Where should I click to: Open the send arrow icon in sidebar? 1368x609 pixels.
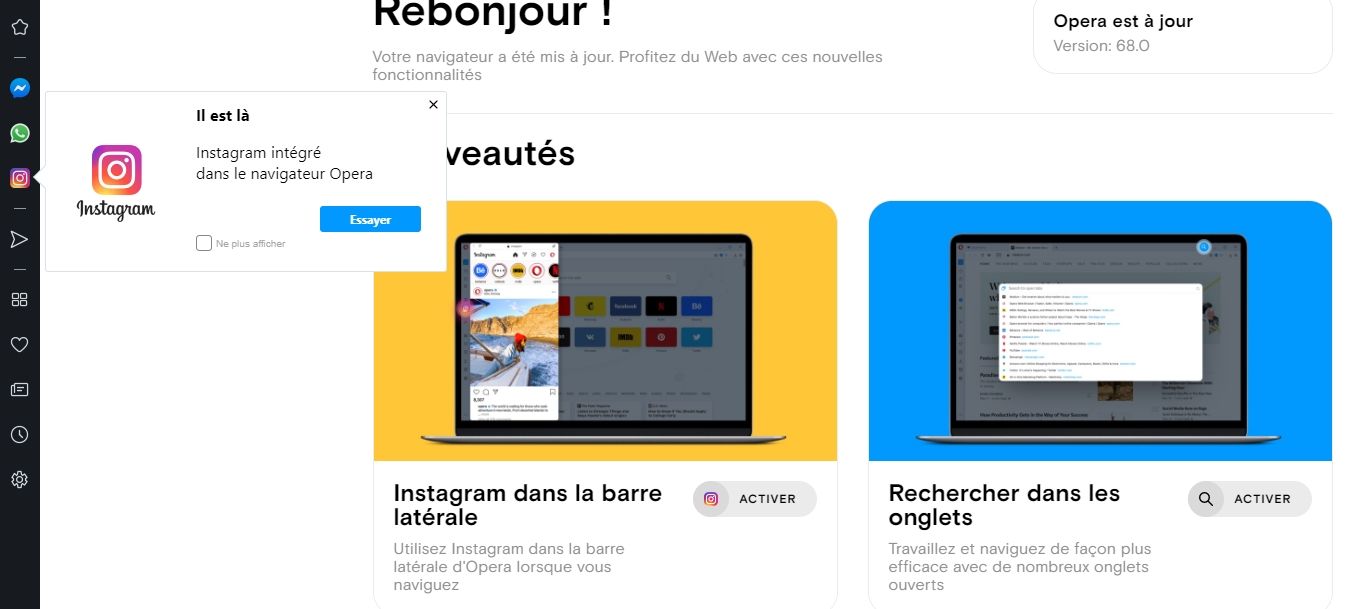pyautogui.click(x=19, y=239)
